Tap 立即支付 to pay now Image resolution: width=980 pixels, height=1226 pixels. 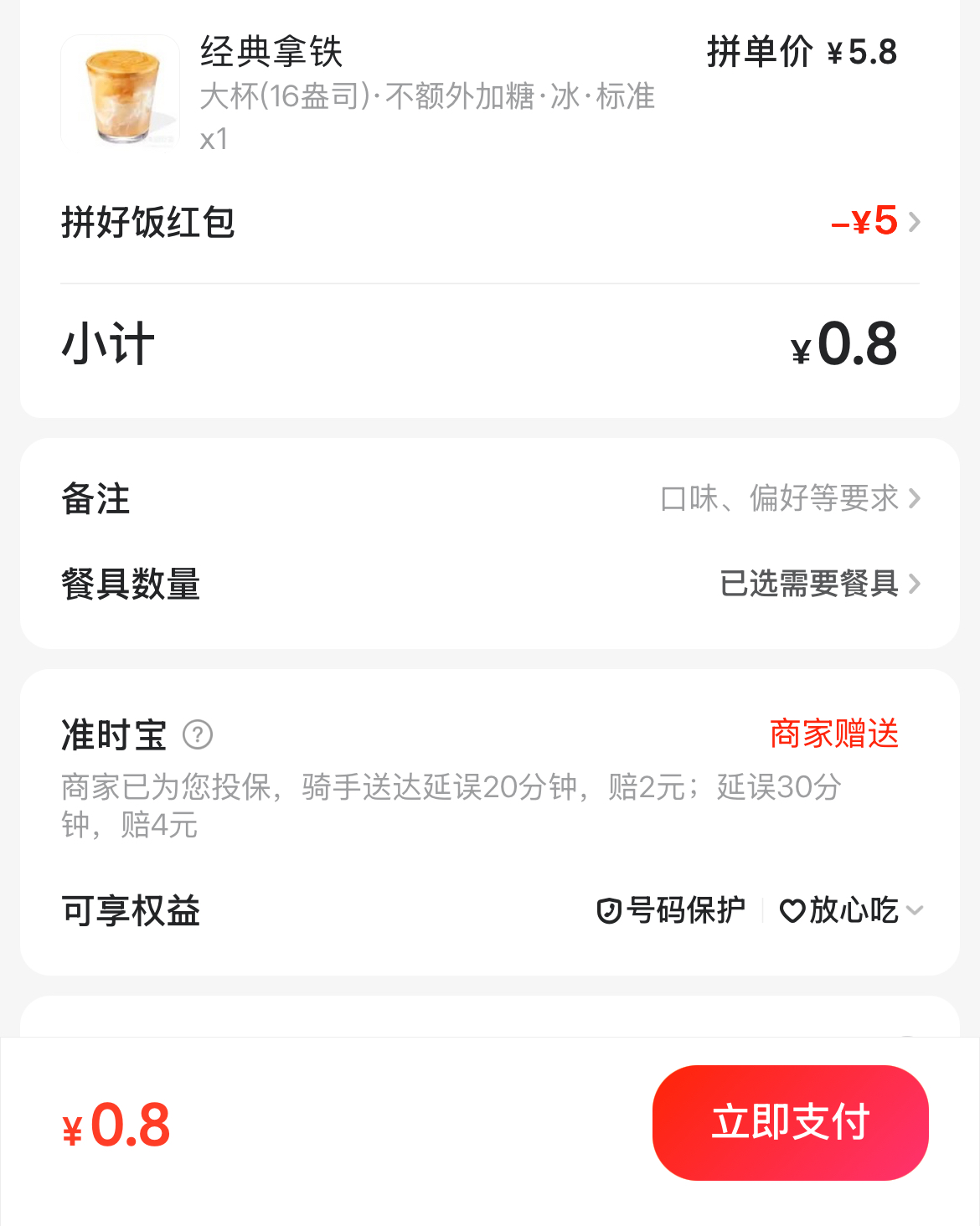[790, 1122]
